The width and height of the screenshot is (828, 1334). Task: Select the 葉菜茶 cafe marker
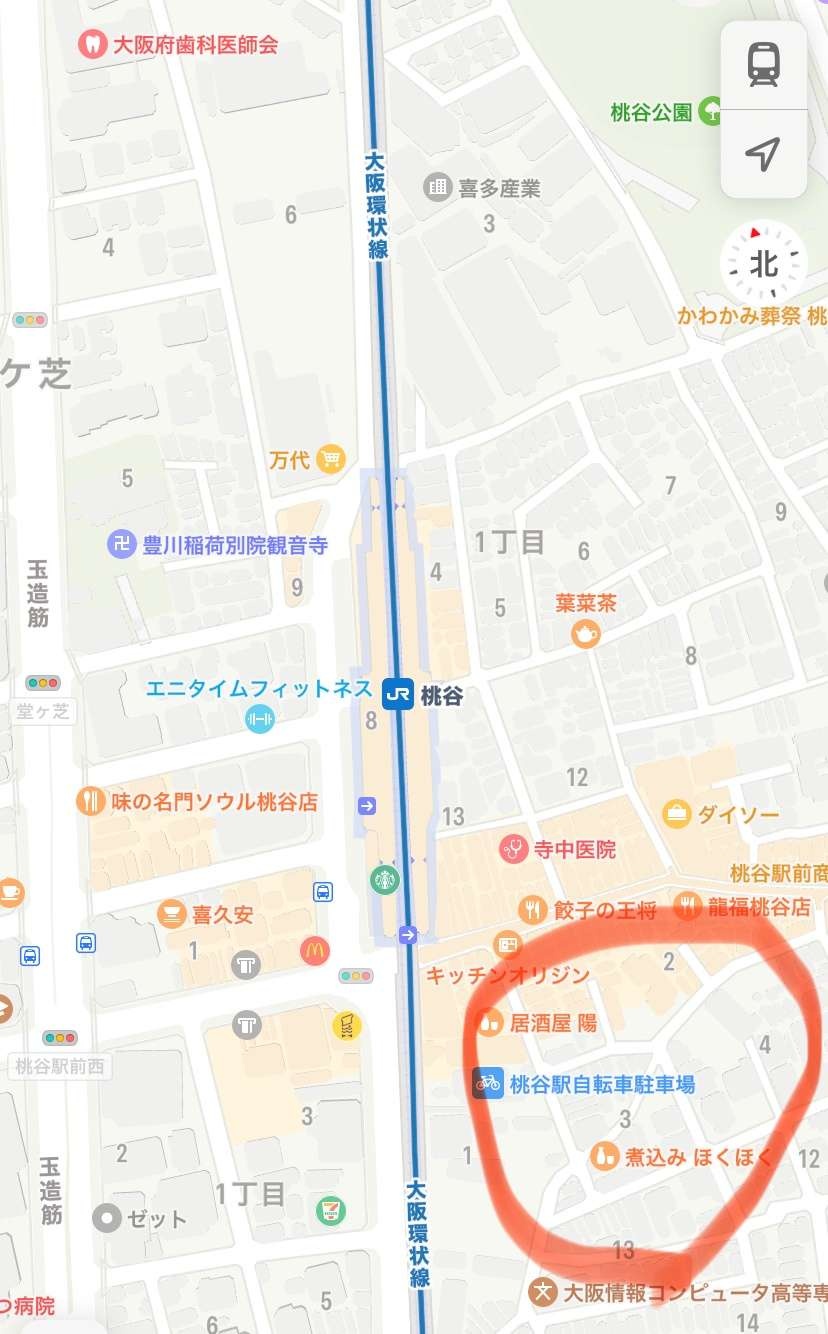pyautogui.click(x=585, y=633)
